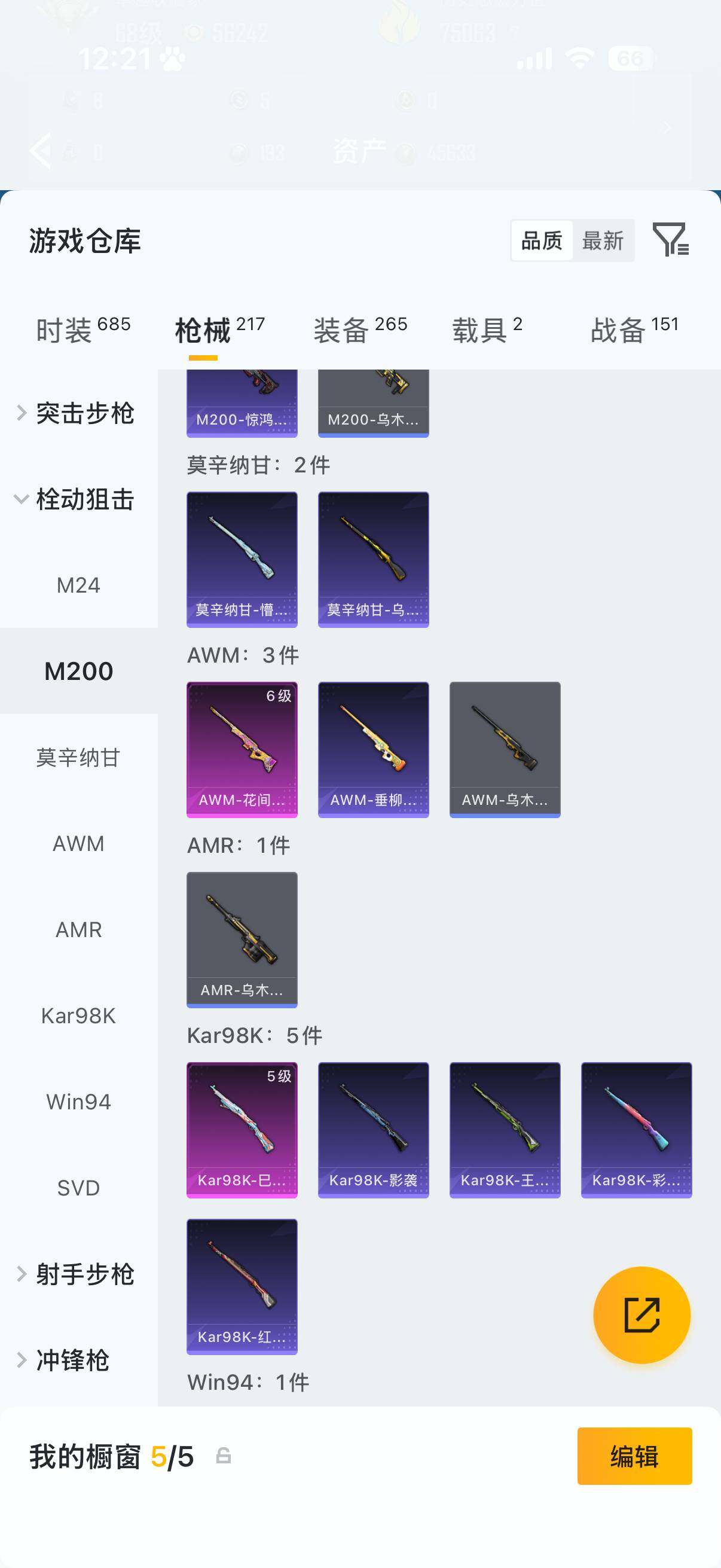Tap the back arrow at the top left

(40, 150)
